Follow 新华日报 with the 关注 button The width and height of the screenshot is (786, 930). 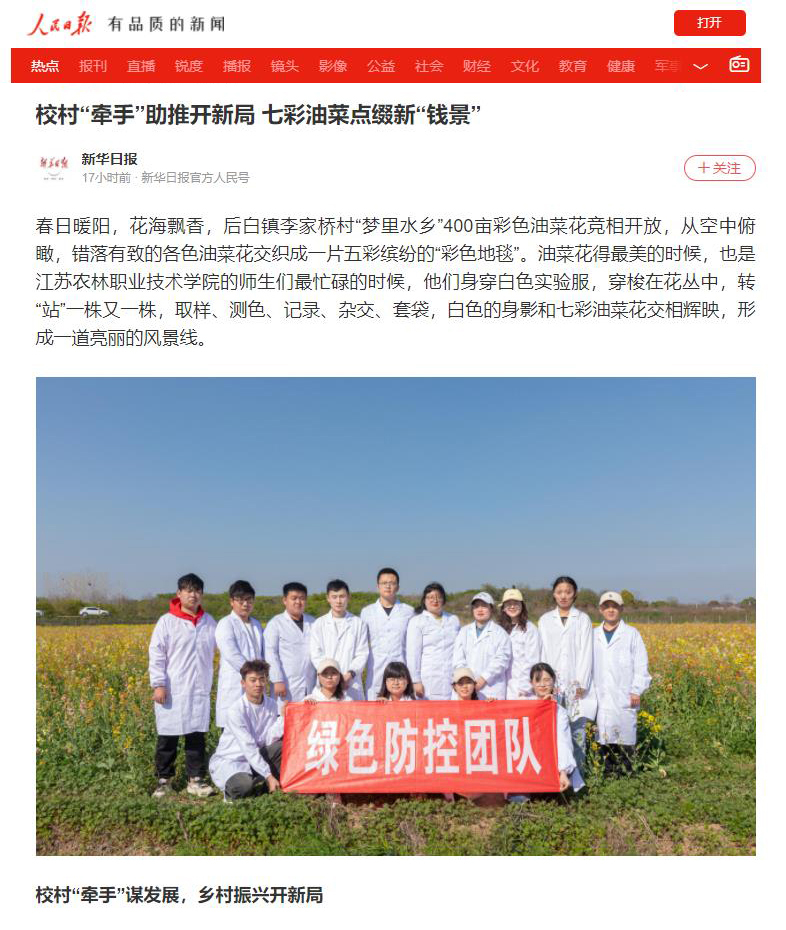click(719, 168)
